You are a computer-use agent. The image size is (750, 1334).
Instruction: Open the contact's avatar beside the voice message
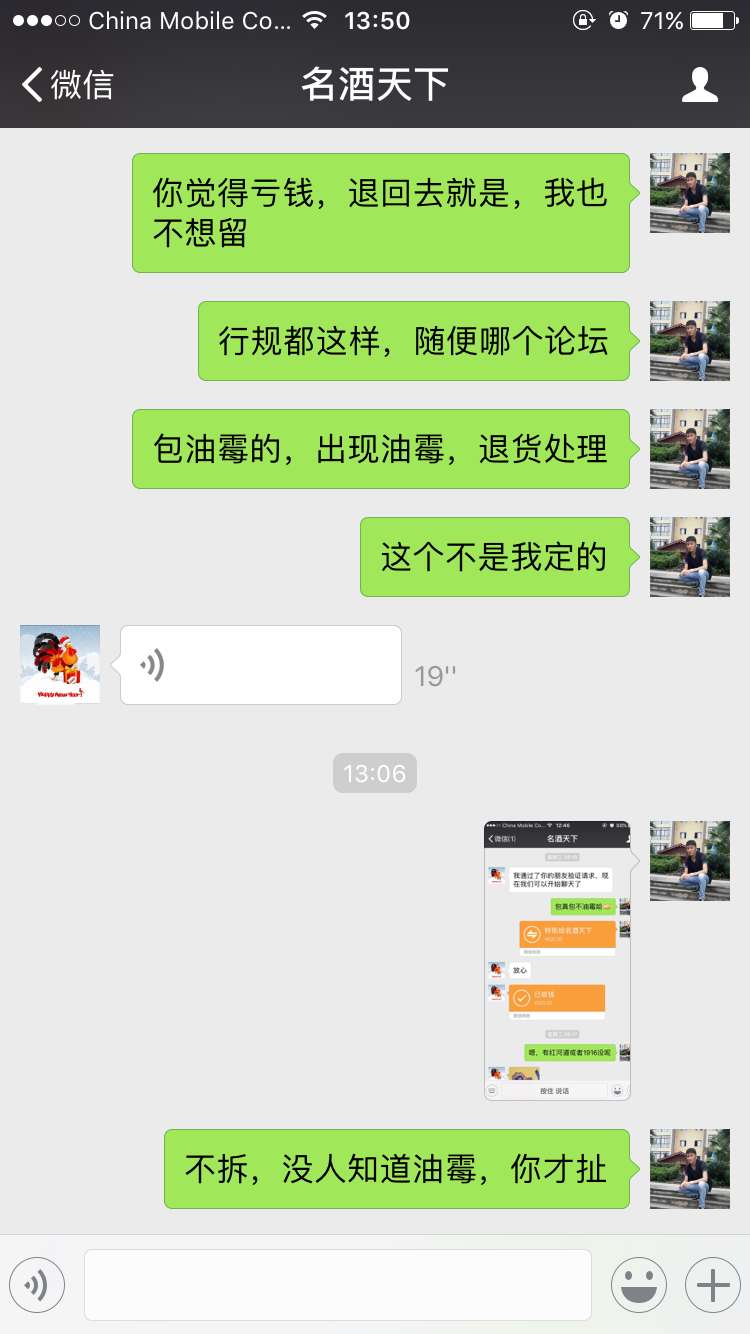coord(60,664)
